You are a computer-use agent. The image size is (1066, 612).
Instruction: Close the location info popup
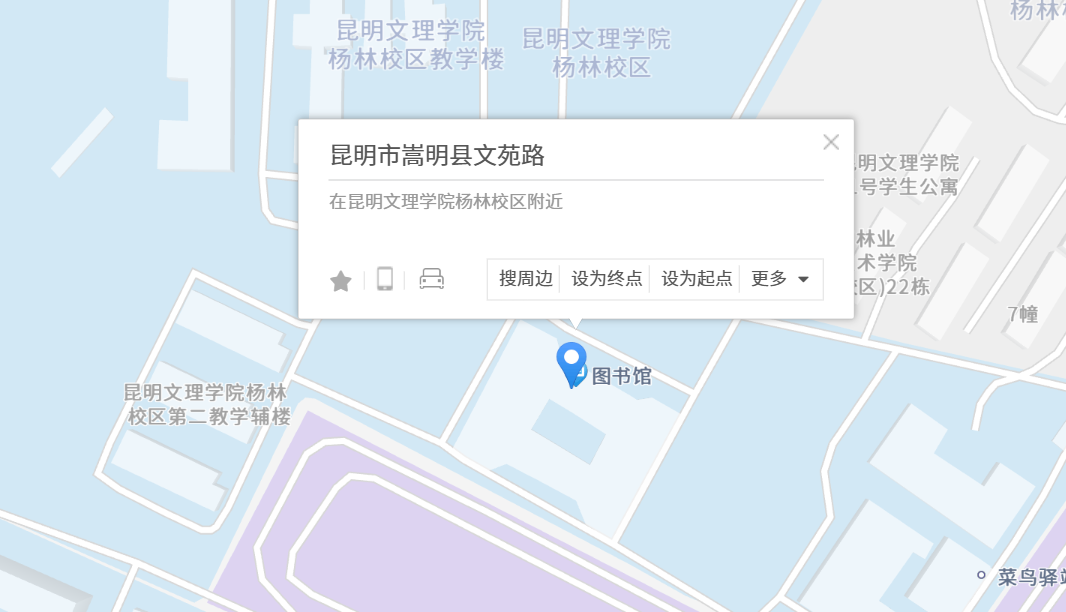[830, 142]
